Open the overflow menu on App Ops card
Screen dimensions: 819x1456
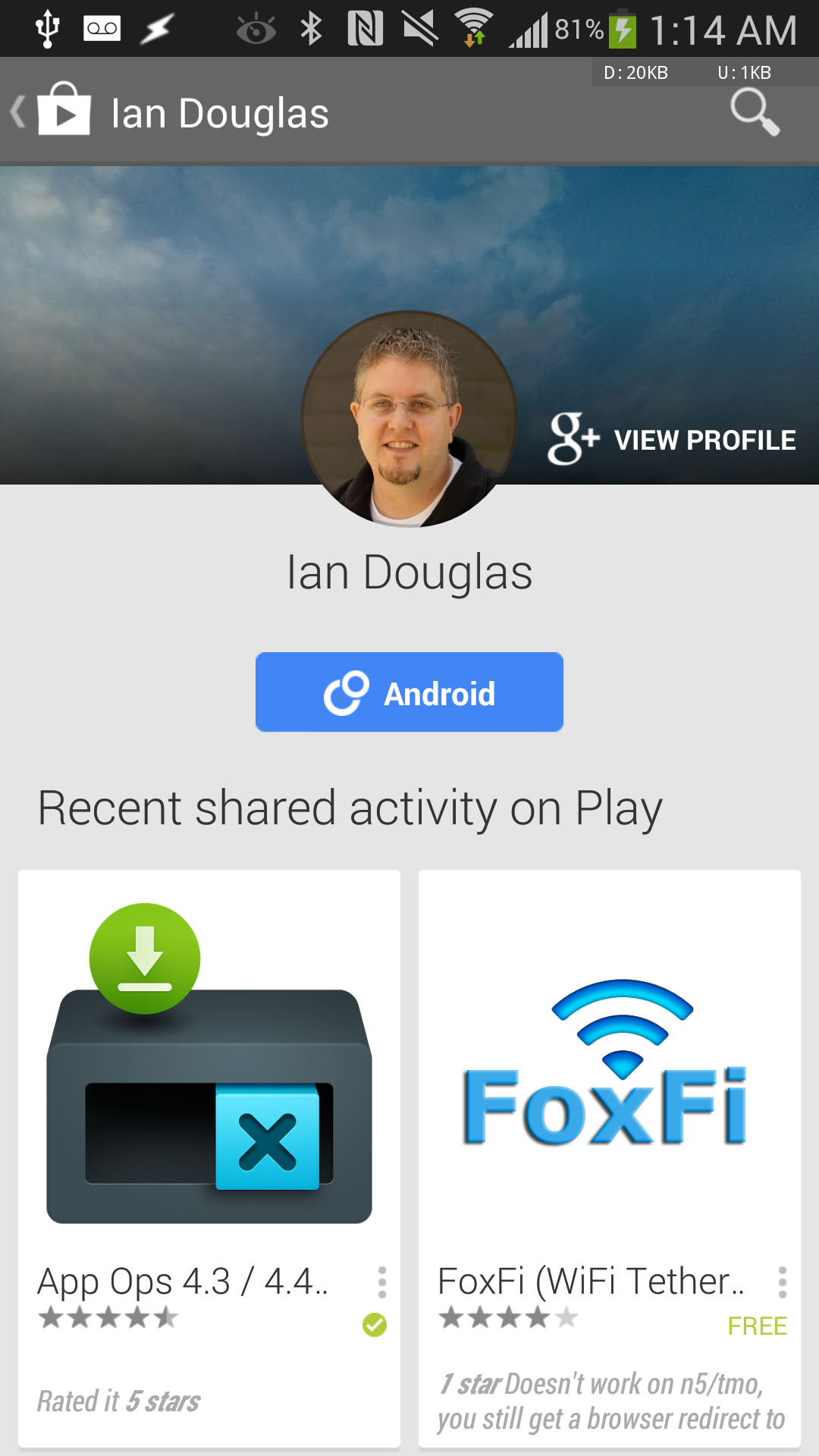point(381,1283)
